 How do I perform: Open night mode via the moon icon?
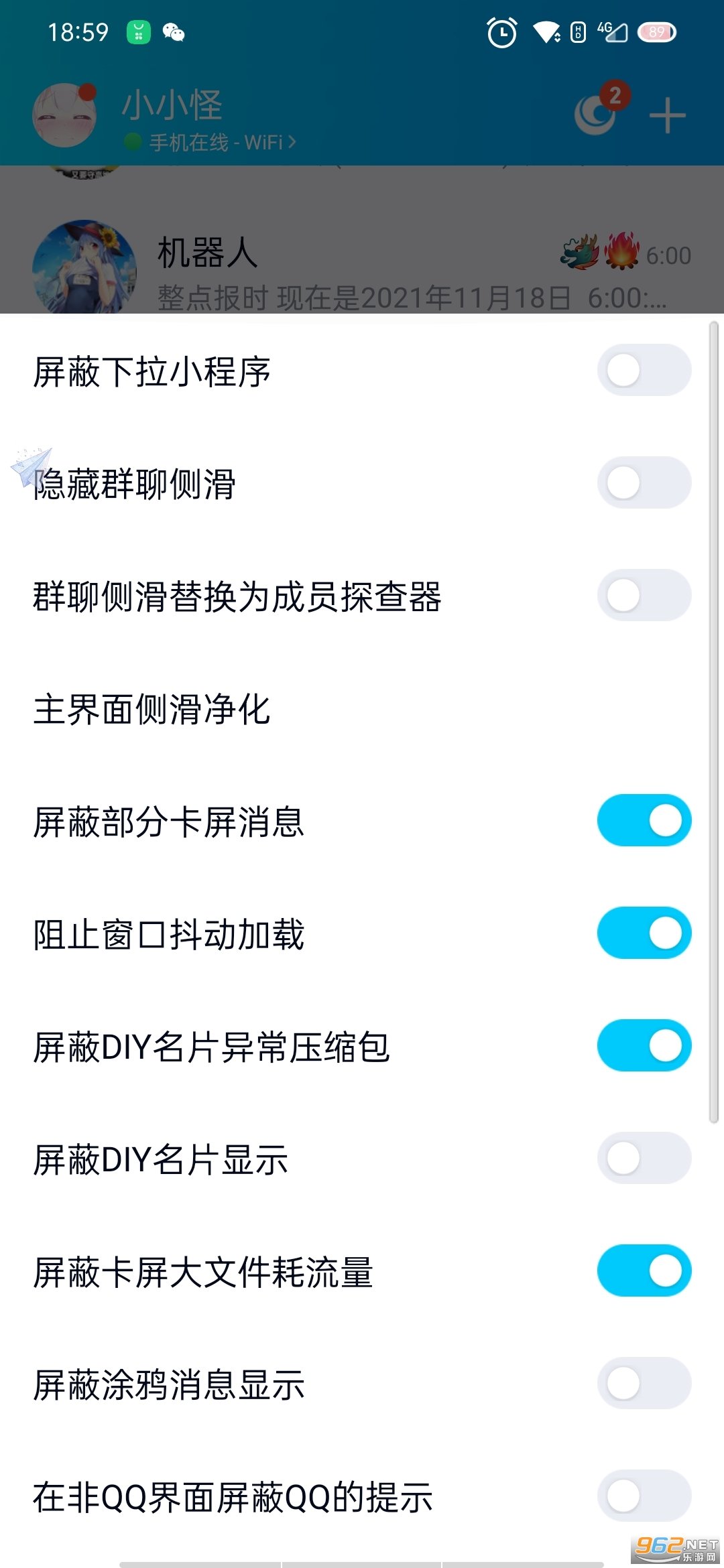click(x=595, y=114)
